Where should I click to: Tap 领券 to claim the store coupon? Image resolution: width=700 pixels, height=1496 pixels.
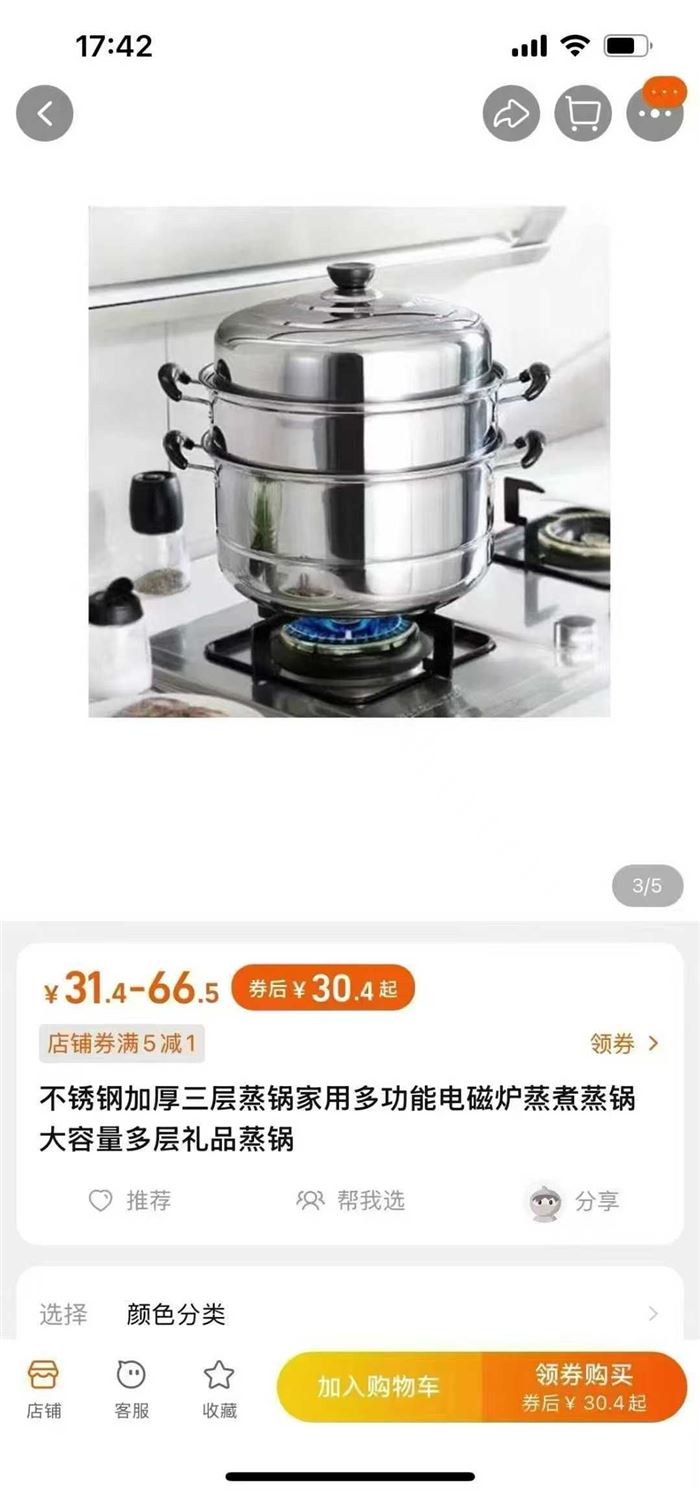624,1044
